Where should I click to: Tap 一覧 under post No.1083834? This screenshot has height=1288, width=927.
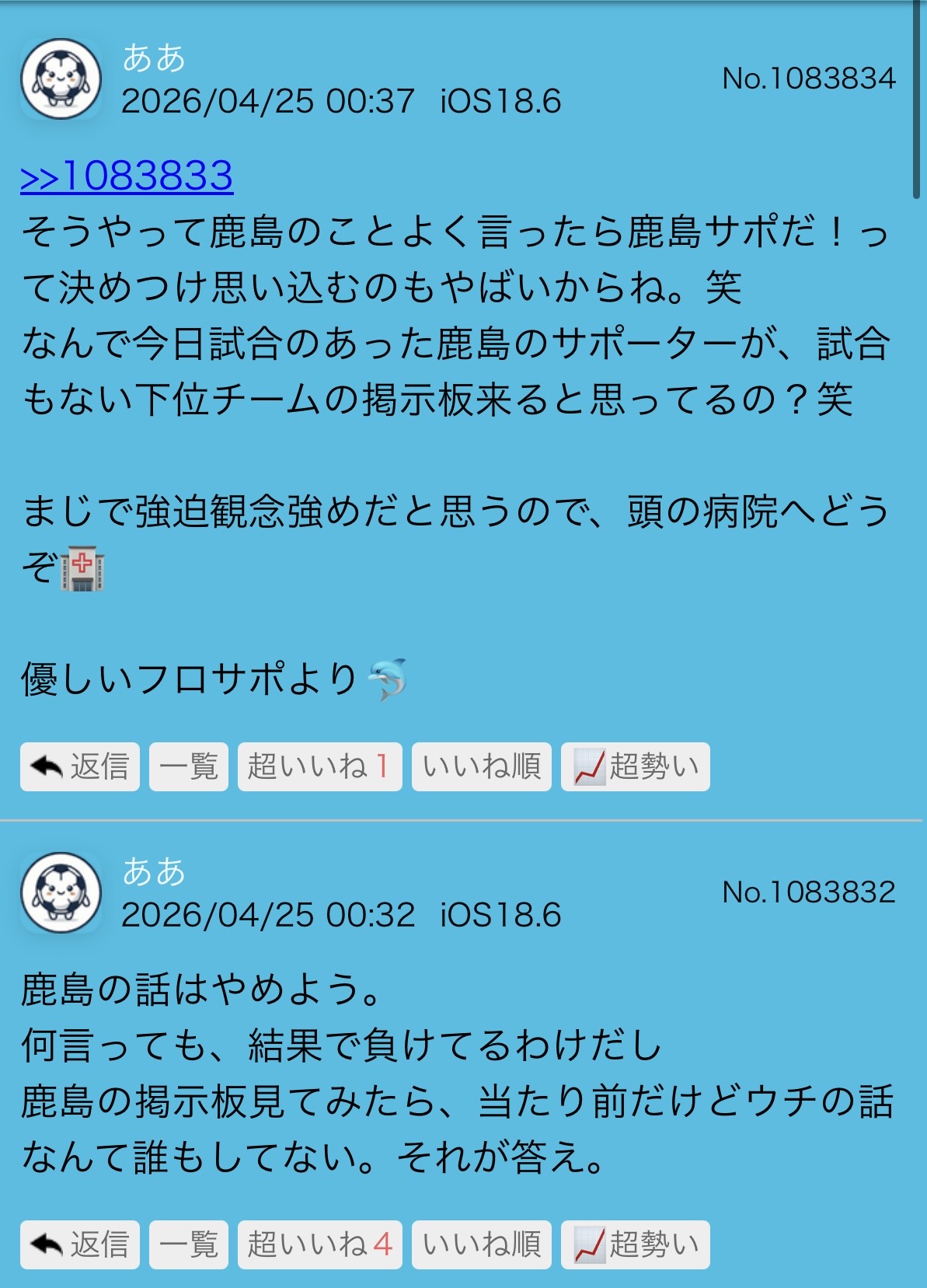(x=189, y=767)
